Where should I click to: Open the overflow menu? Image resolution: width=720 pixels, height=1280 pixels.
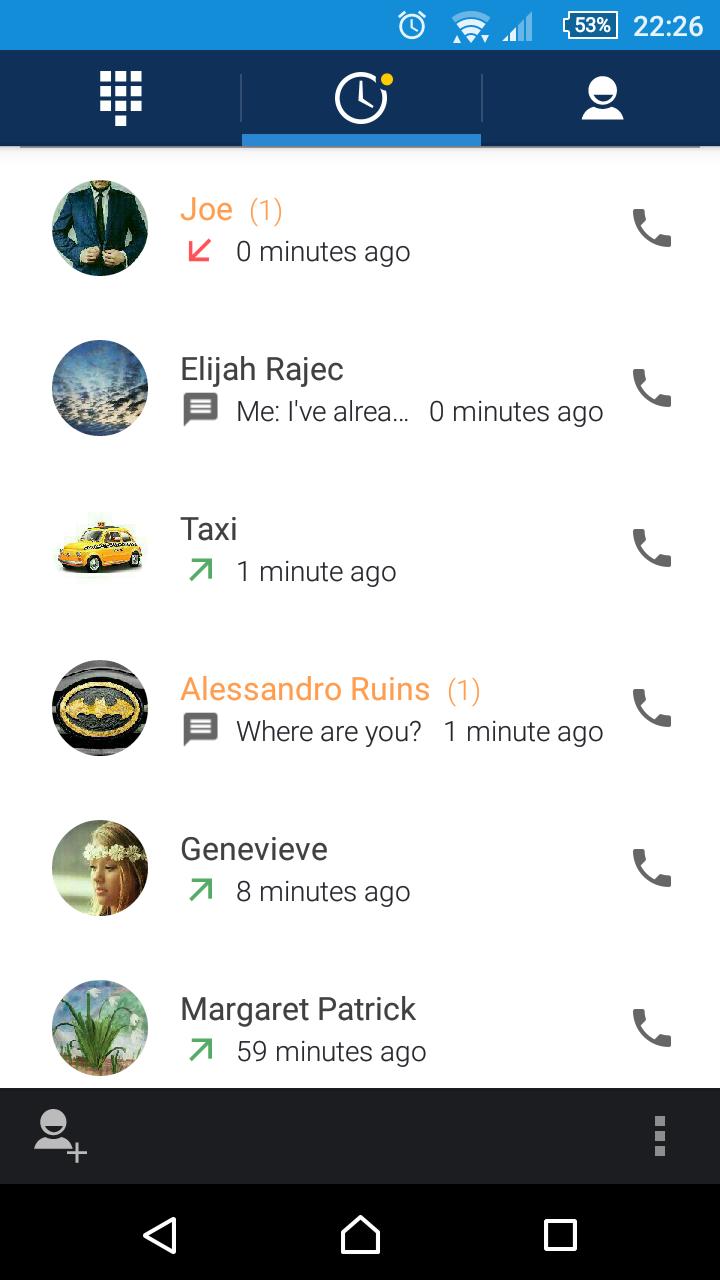click(659, 1136)
